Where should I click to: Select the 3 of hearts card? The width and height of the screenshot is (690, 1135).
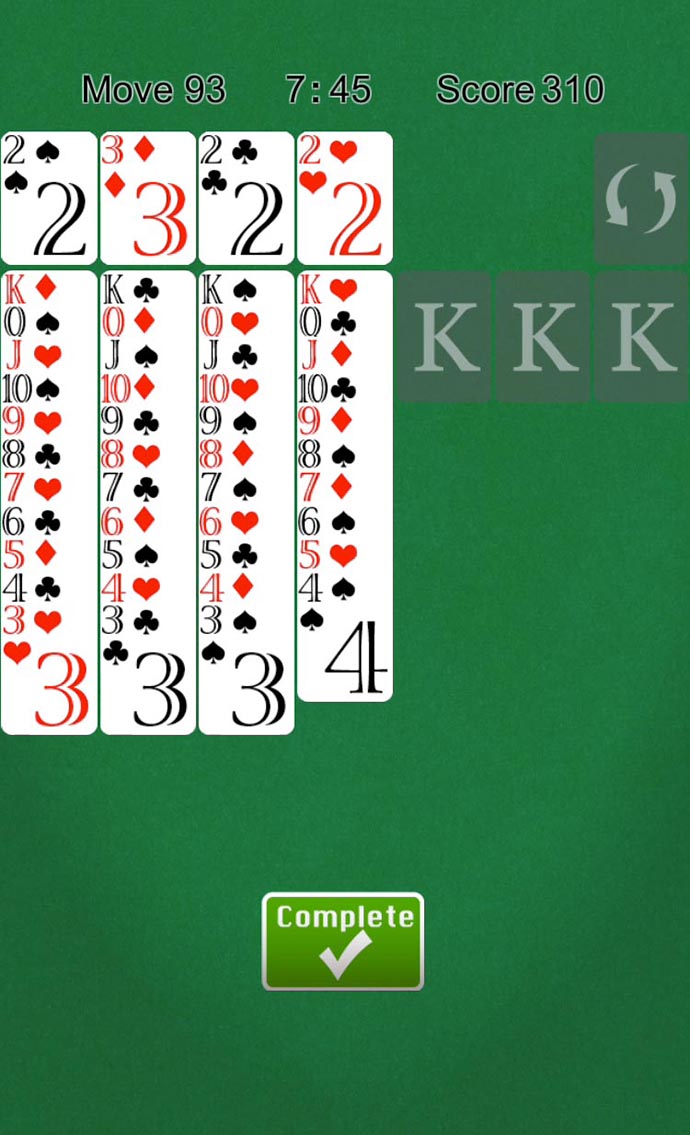tap(49, 685)
